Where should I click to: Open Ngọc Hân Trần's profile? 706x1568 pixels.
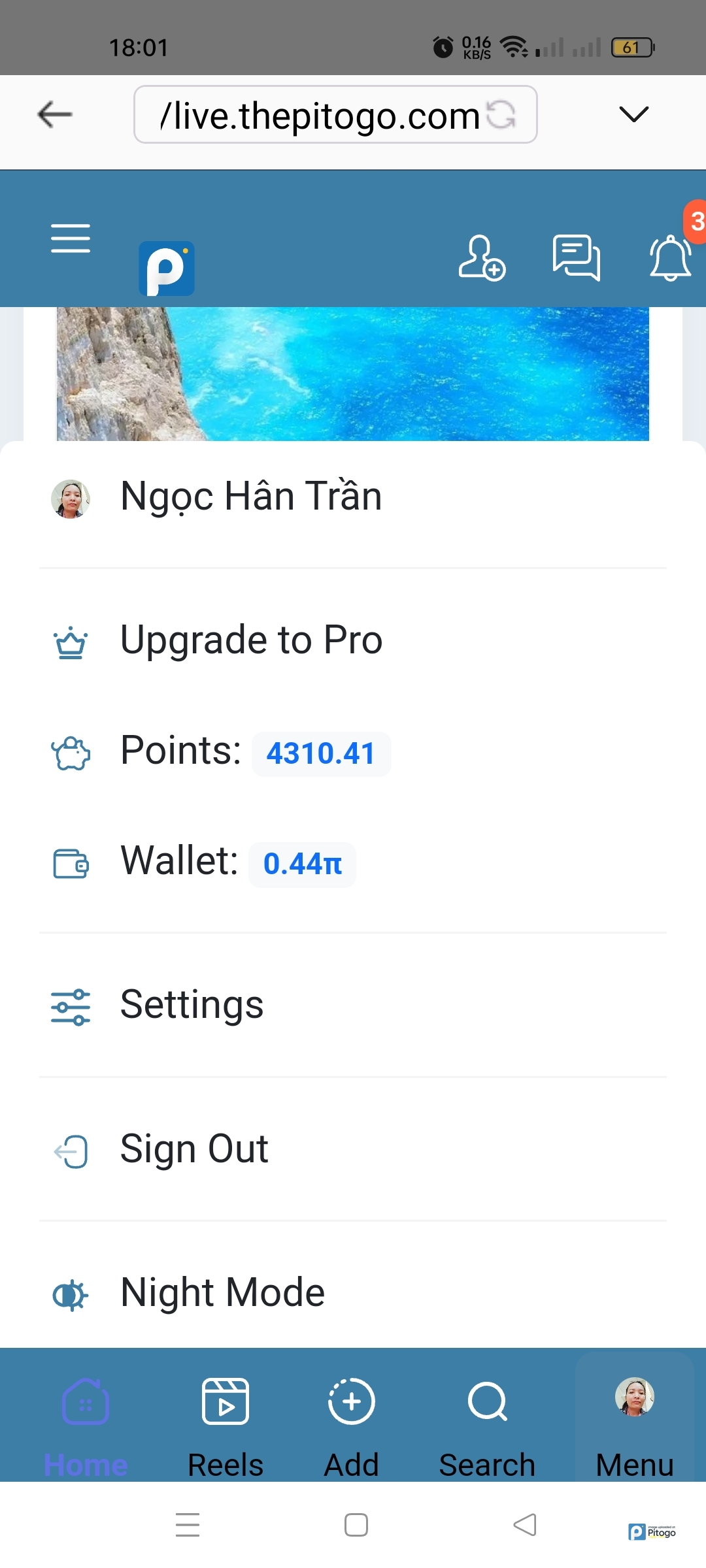(251, 497)
